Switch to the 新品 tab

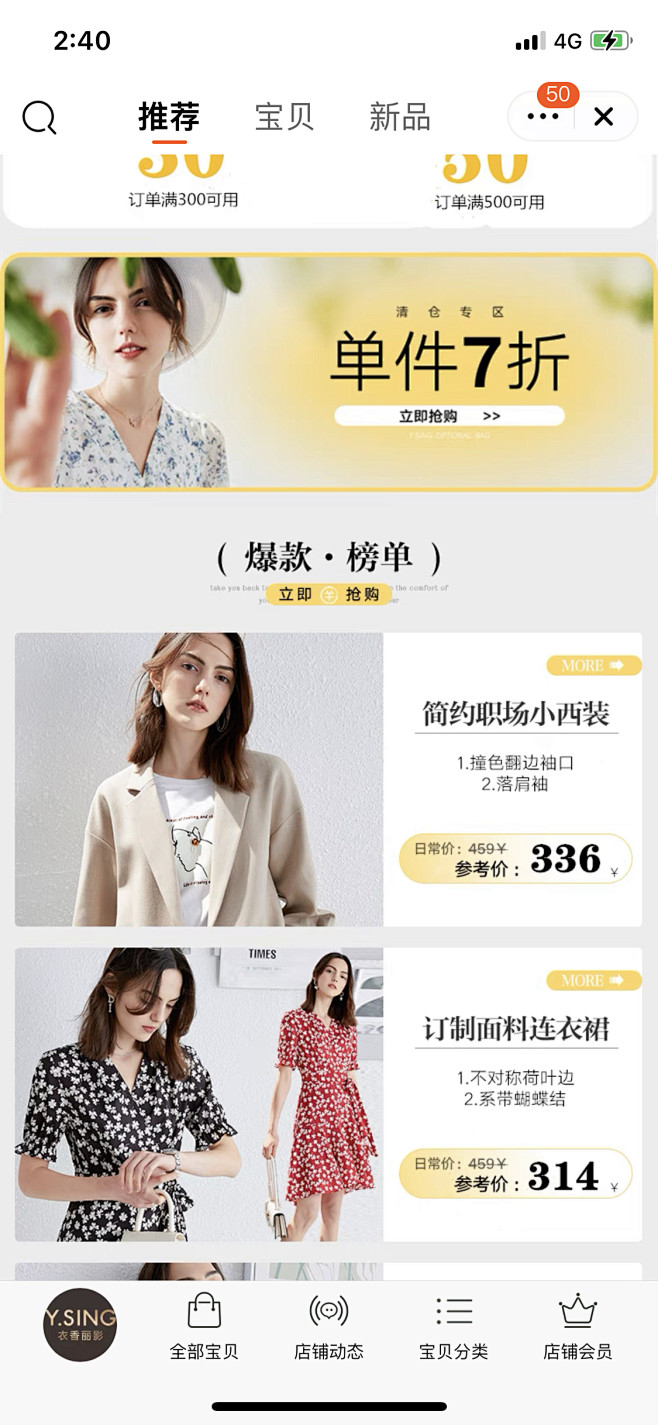(x=399, y=117)
